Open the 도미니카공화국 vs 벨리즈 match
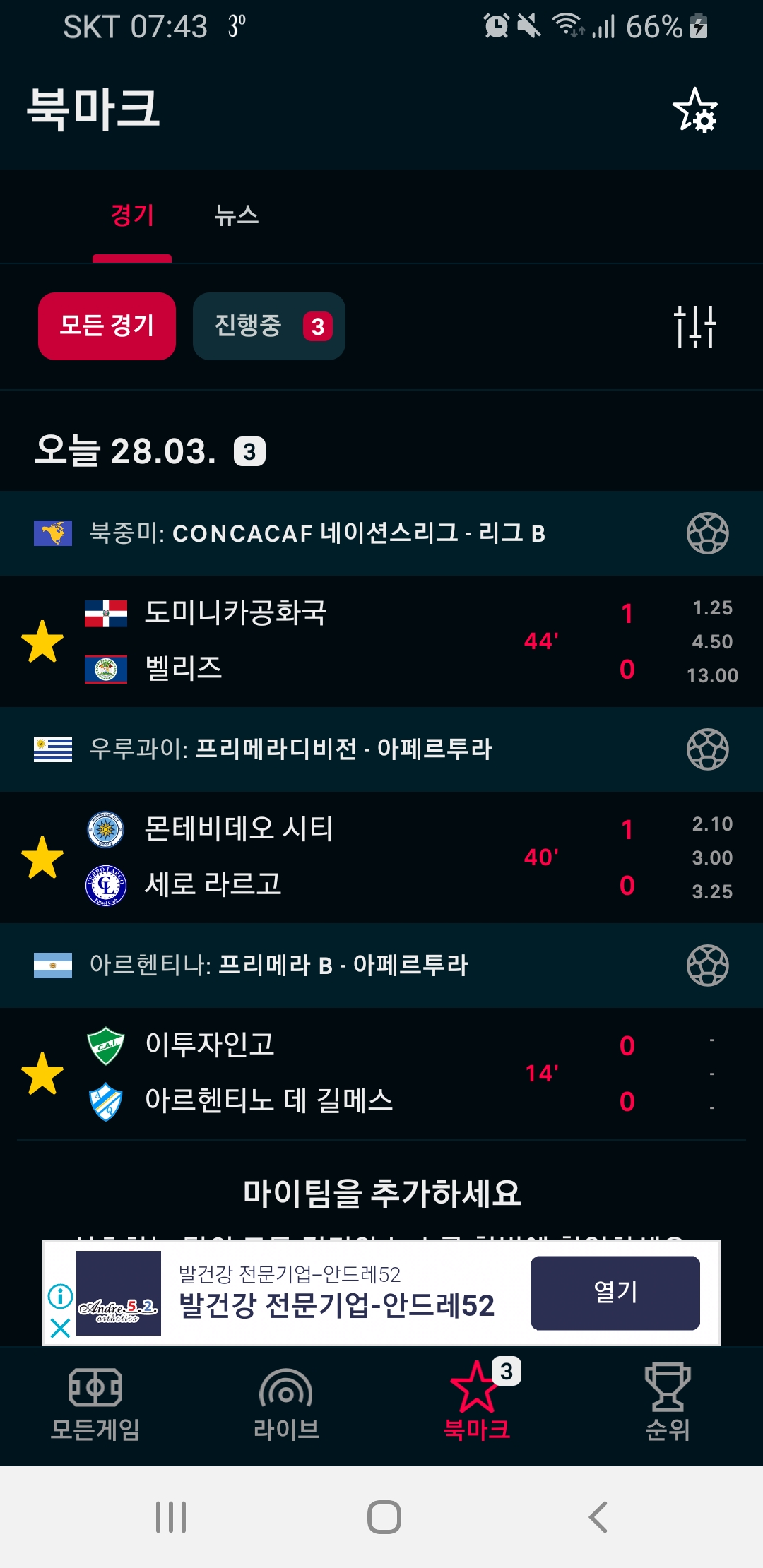763x1568 pixels. click(318, 641)
